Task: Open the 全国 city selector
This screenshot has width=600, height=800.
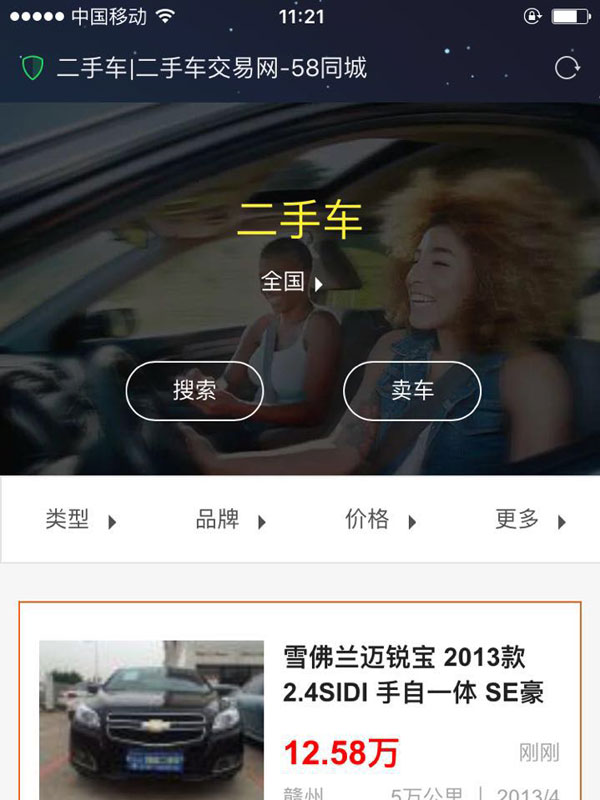Action: point(291,282)
